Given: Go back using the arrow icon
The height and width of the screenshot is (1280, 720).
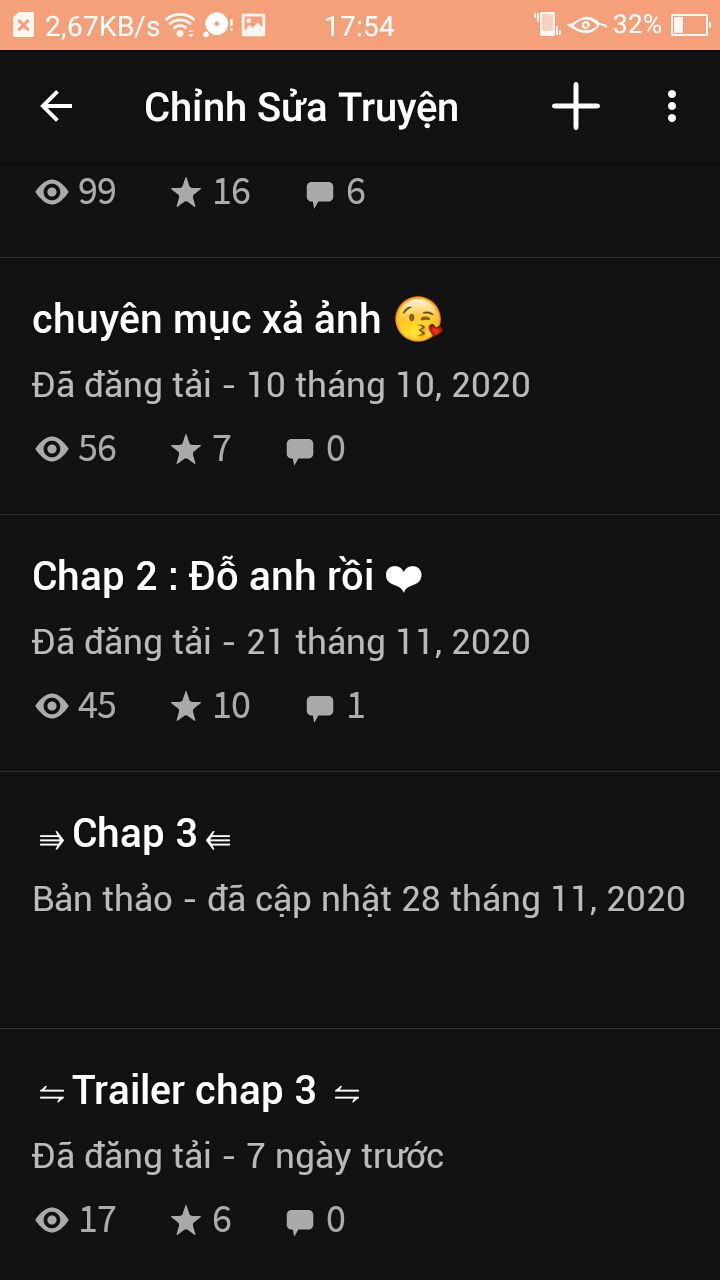Looking at the screenshot, I should click(x=56, y=107).
